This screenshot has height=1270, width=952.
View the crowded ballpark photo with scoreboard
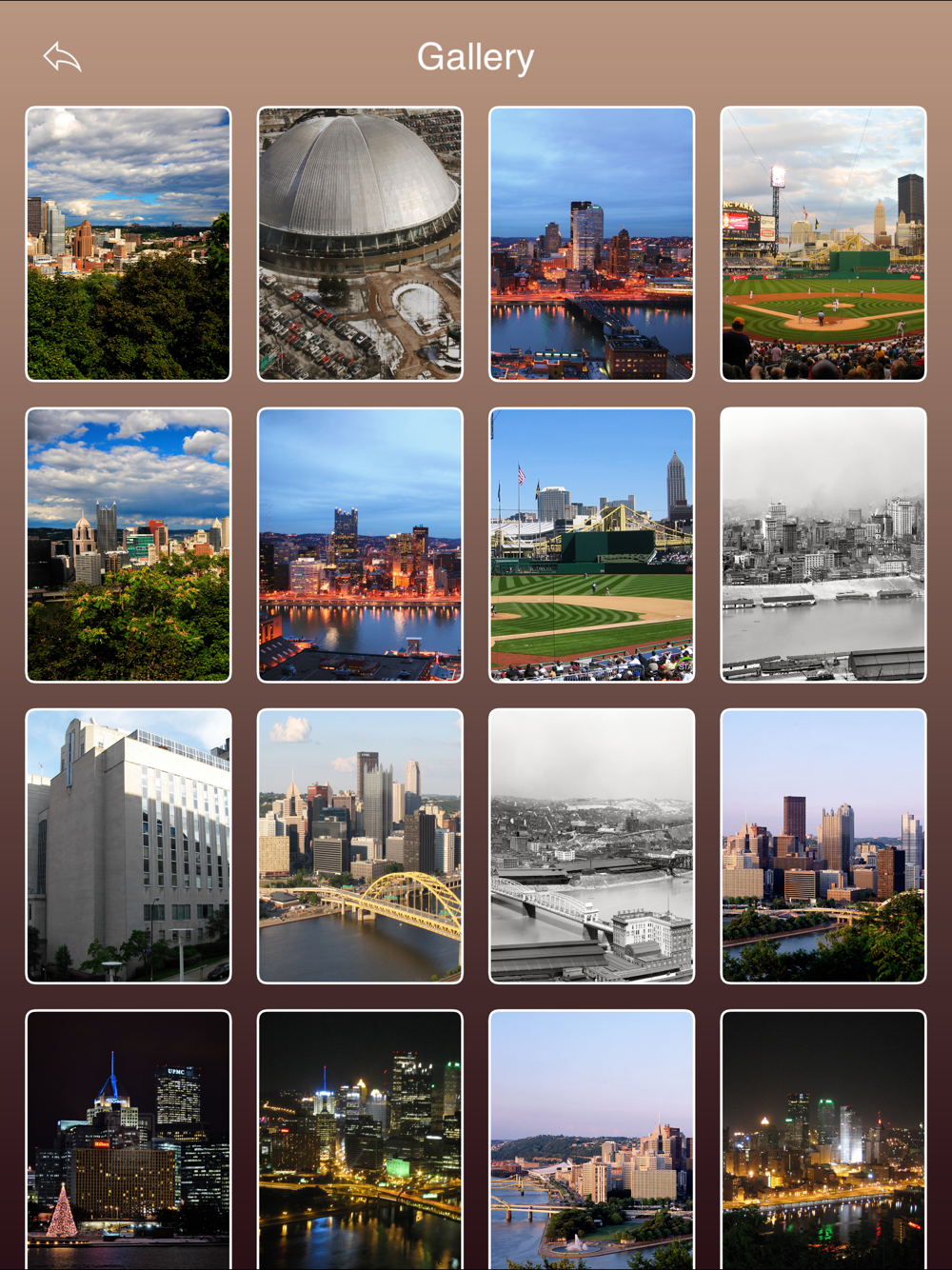tap(823, 244)
